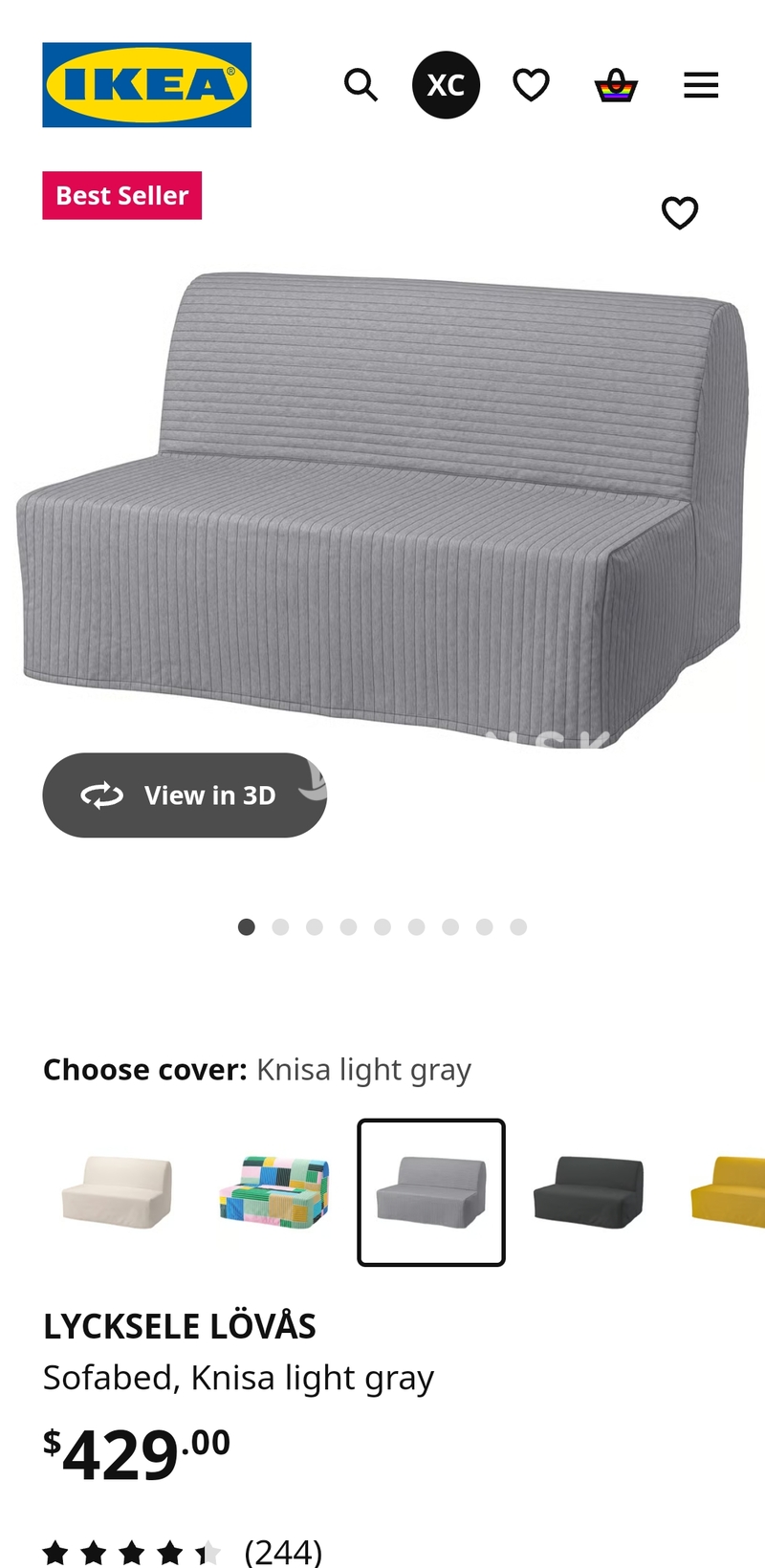
Task: Open the shopping bag
Action: 616,85
